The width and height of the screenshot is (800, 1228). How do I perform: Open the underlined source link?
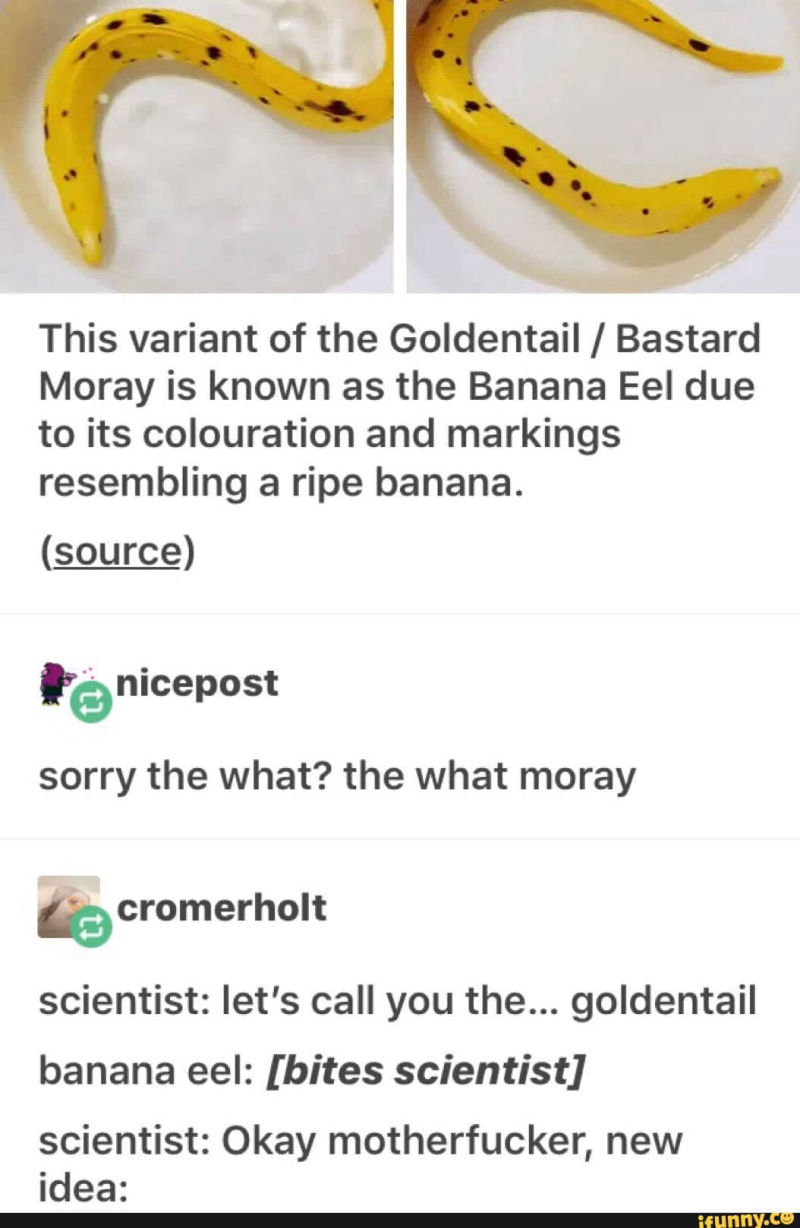tap(115, 552)
